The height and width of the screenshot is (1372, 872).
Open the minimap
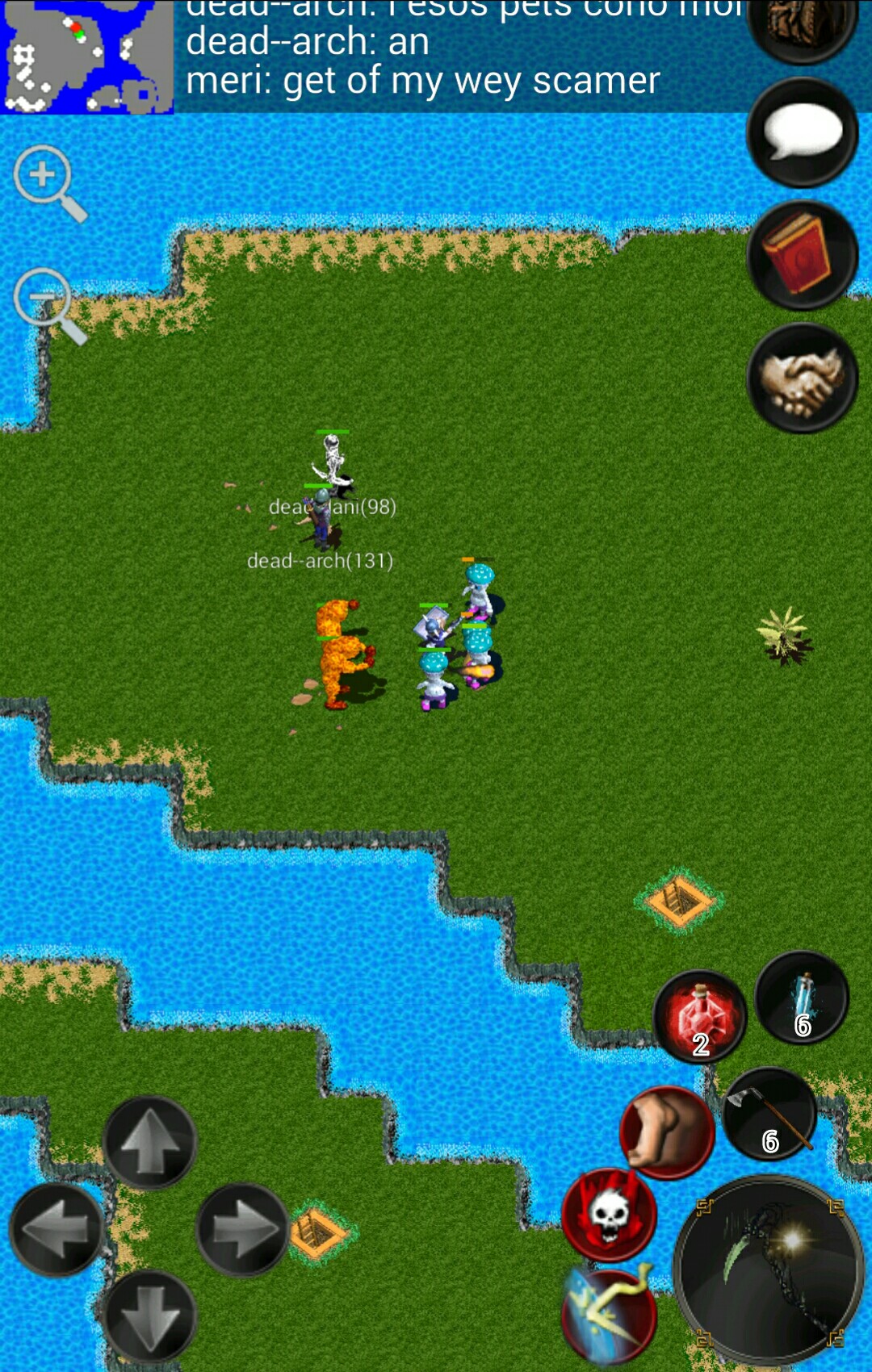tap(86, 55)
